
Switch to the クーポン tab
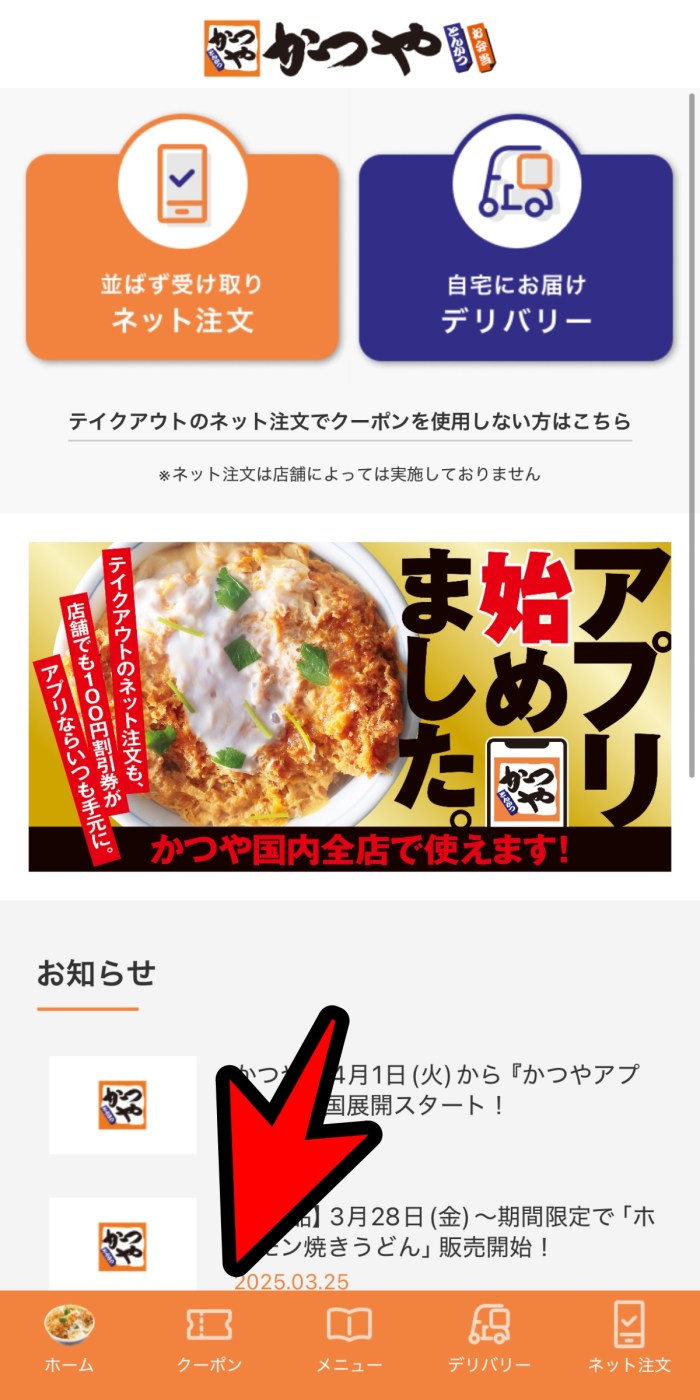click(x=209, y=1342)
